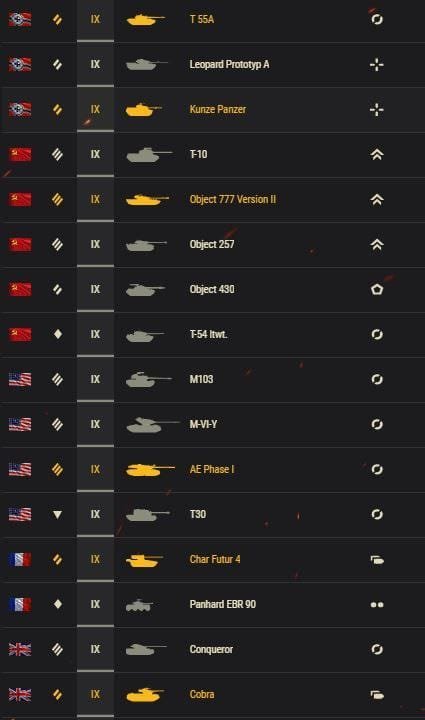Select AE Phase I from the list
Viewport: 425px width, 720px height.
212,470
